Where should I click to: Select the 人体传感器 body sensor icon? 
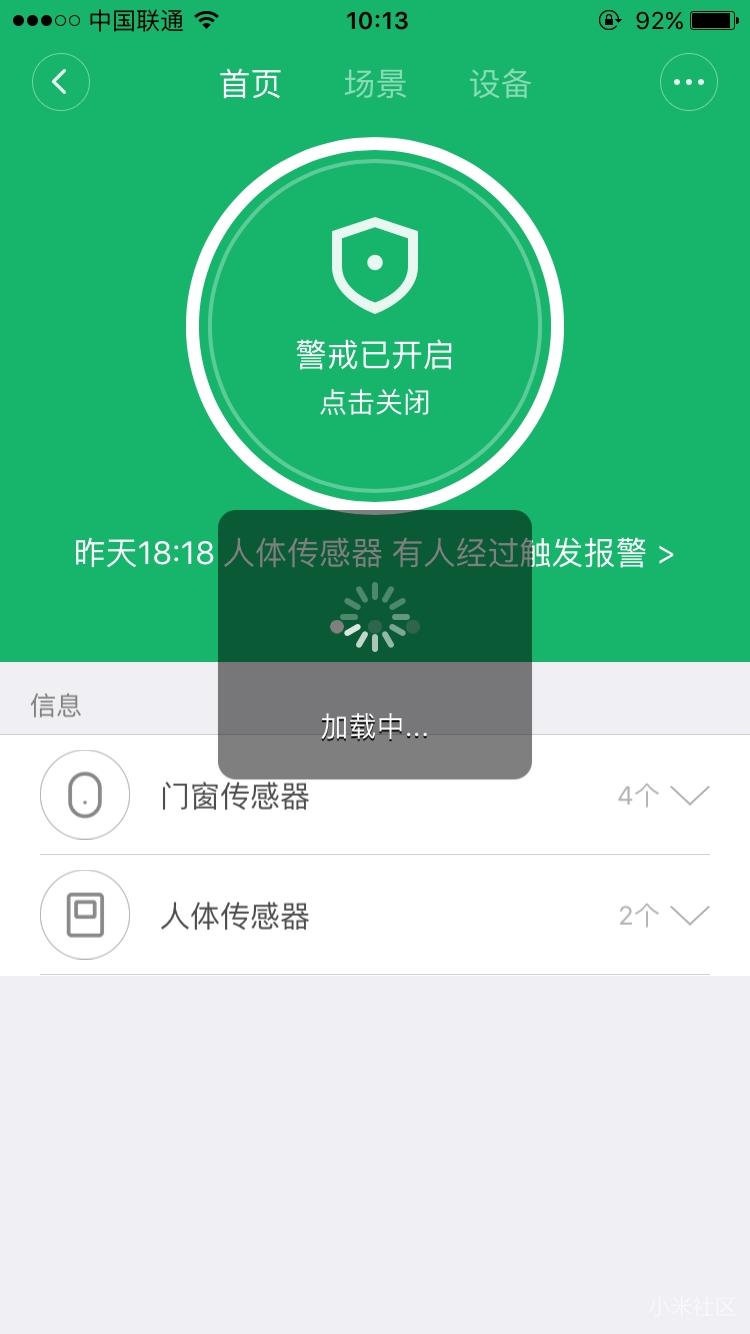[x=84, y=915]
